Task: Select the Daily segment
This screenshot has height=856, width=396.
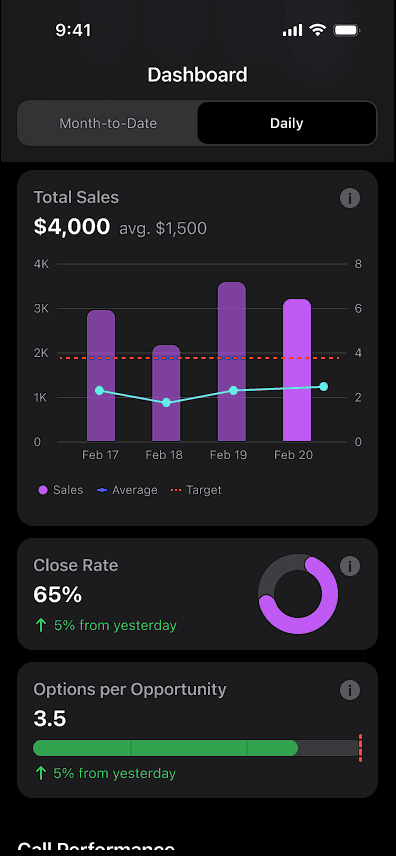Action: 287,123
